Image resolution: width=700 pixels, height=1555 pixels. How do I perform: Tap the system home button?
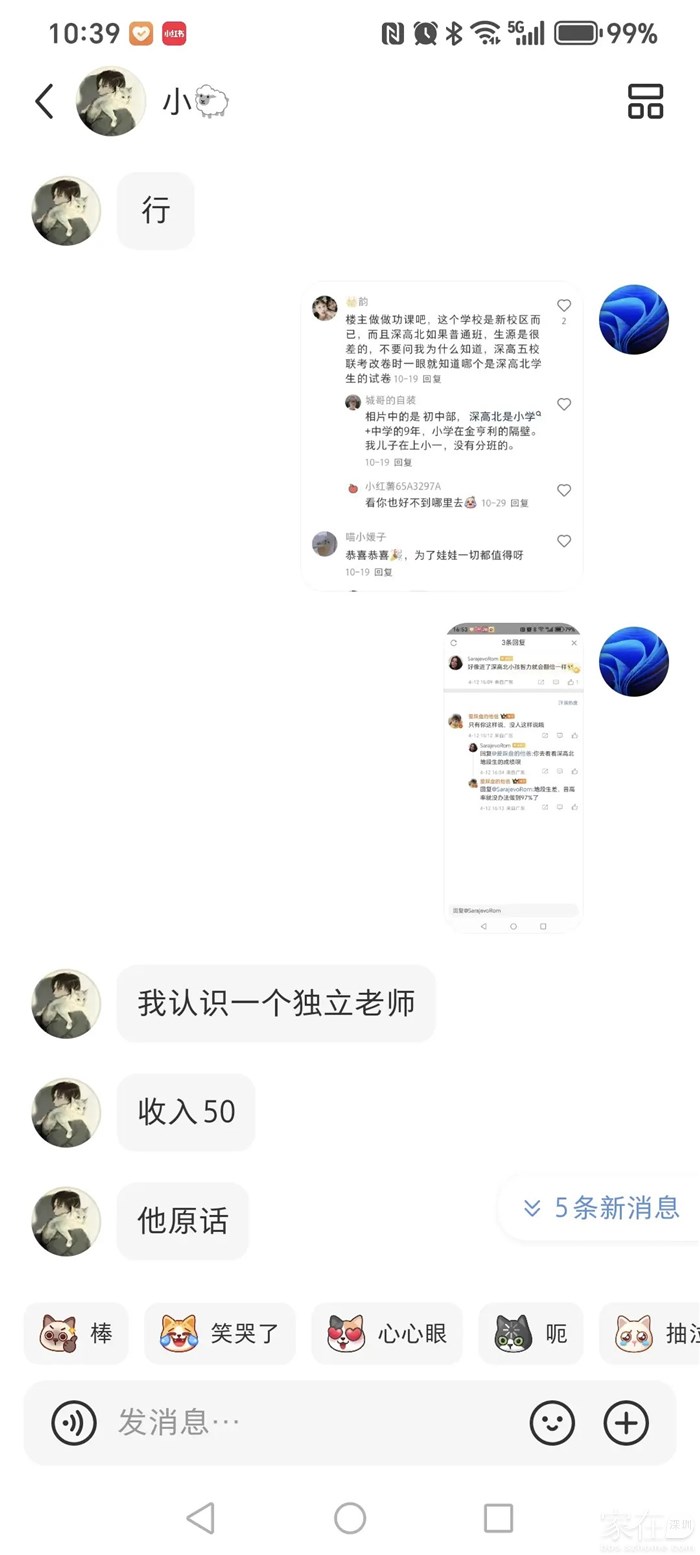350,1518
